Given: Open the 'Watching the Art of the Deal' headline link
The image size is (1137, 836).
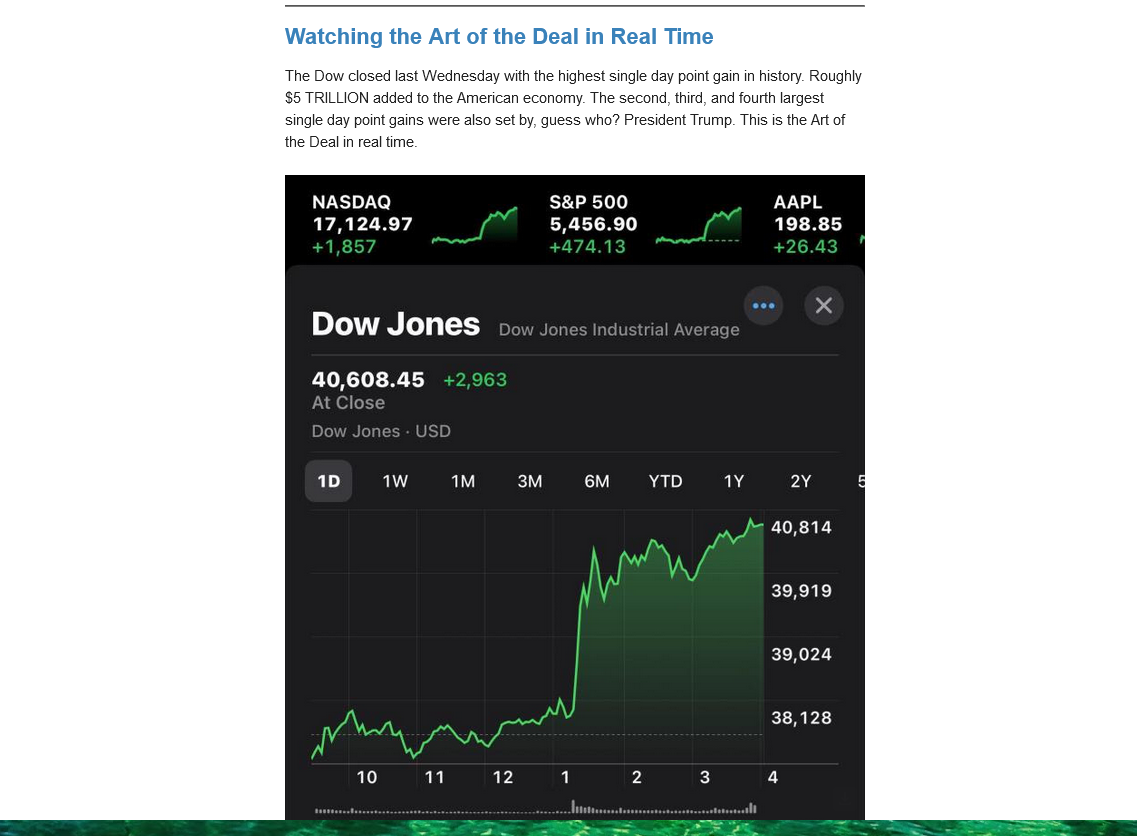Looking at the screenshot, I should [x=499, y=37].
